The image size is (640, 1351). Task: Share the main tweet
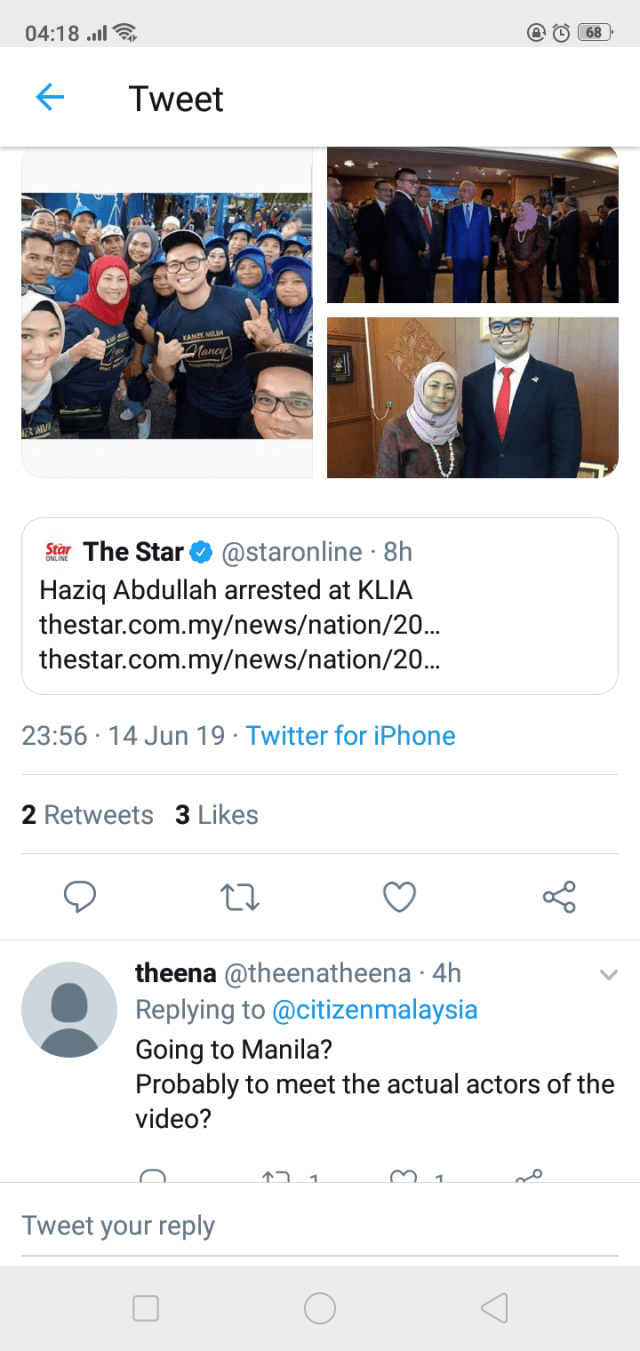(559, 897)
